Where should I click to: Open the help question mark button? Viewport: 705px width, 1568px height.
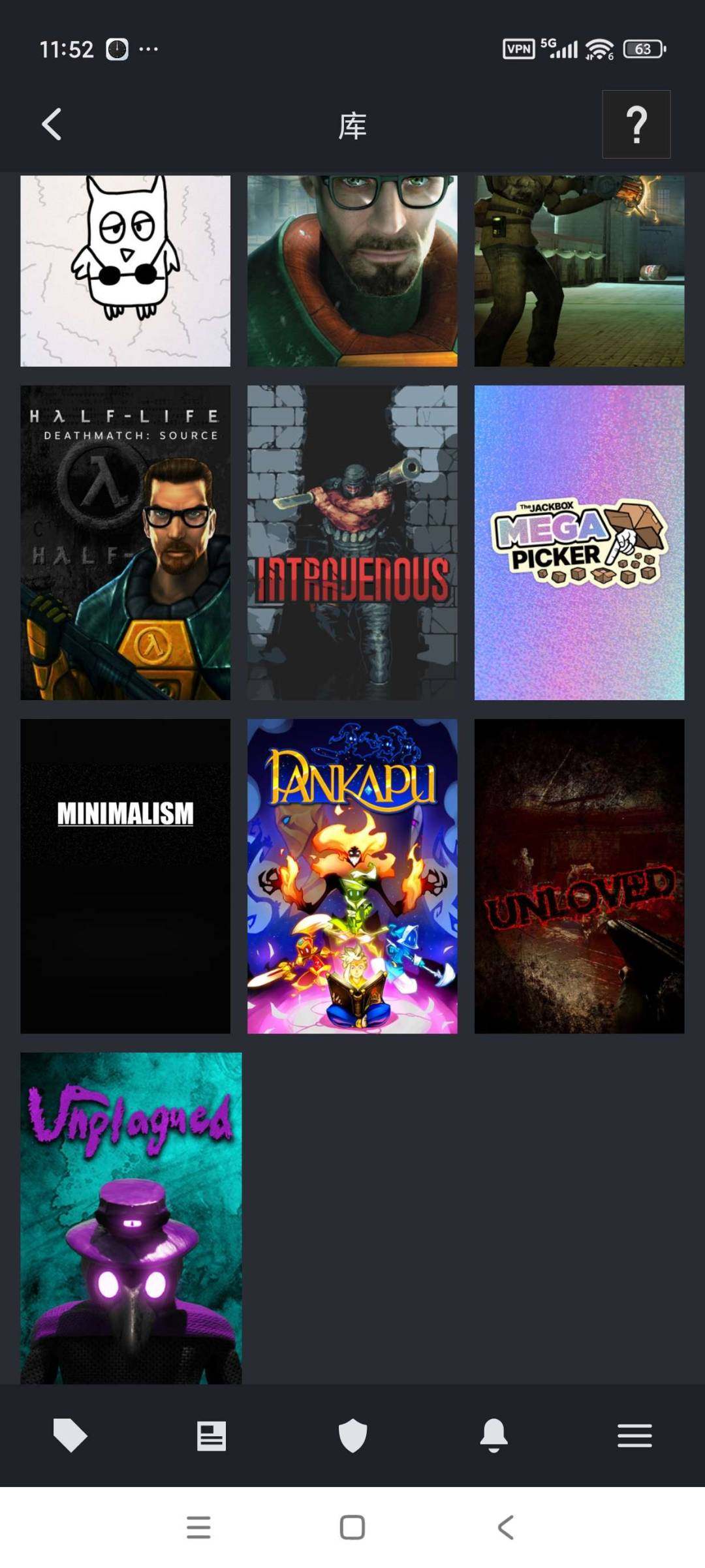(x=636, y=124)
